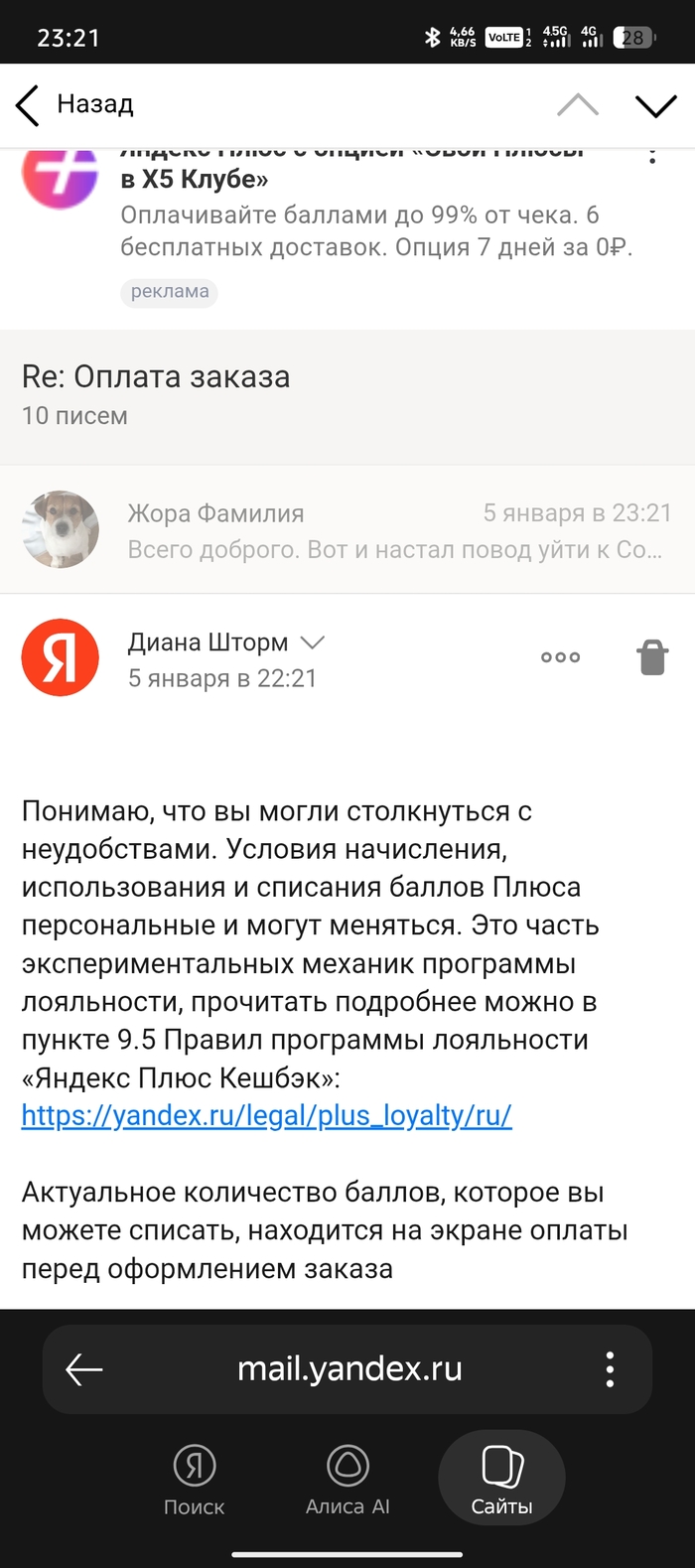Switch to the Поиск tab
Screen dimensions: 695x1568
point(195,1480)
